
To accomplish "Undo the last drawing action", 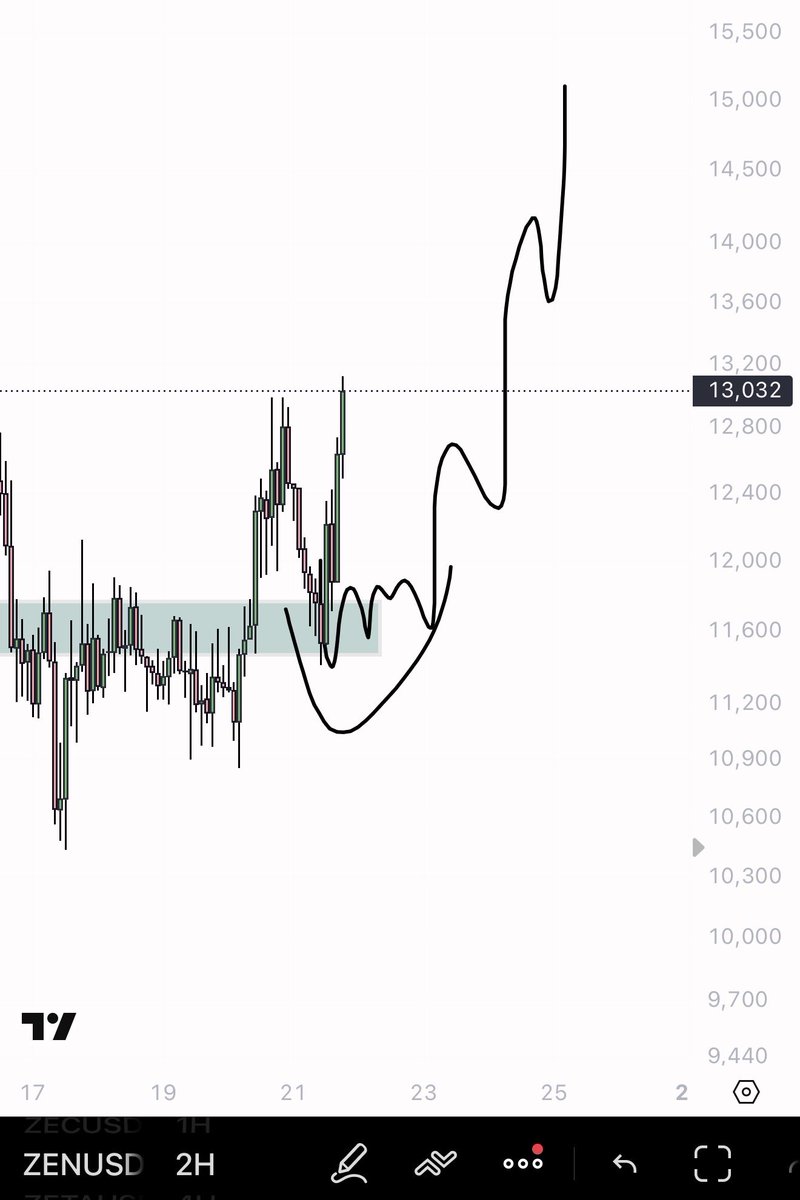I will coord(624,1163).
